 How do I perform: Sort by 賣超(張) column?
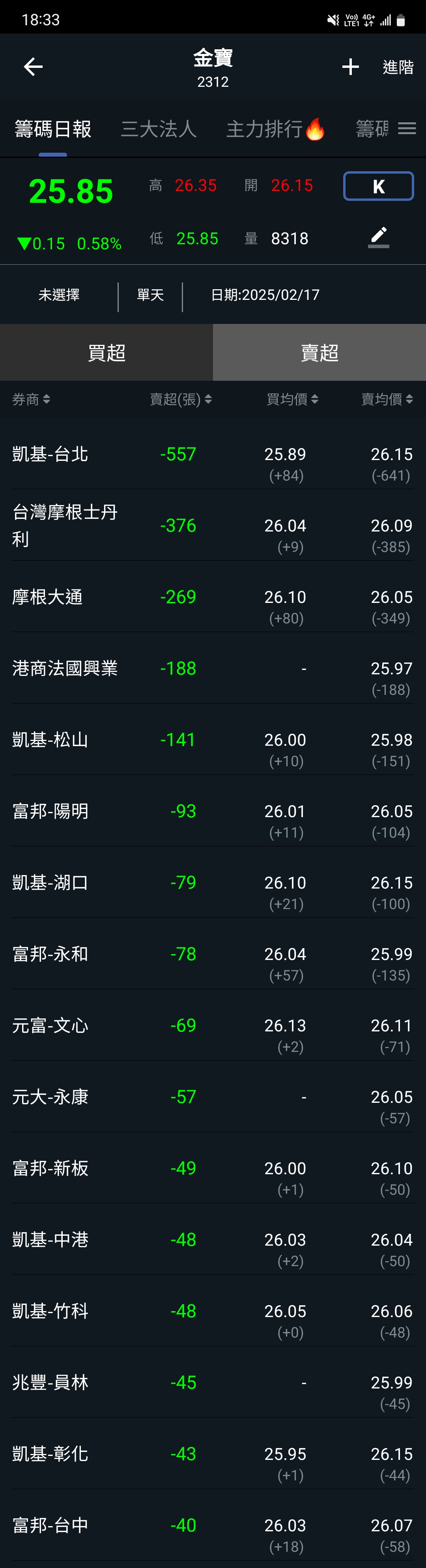[181, 399]
